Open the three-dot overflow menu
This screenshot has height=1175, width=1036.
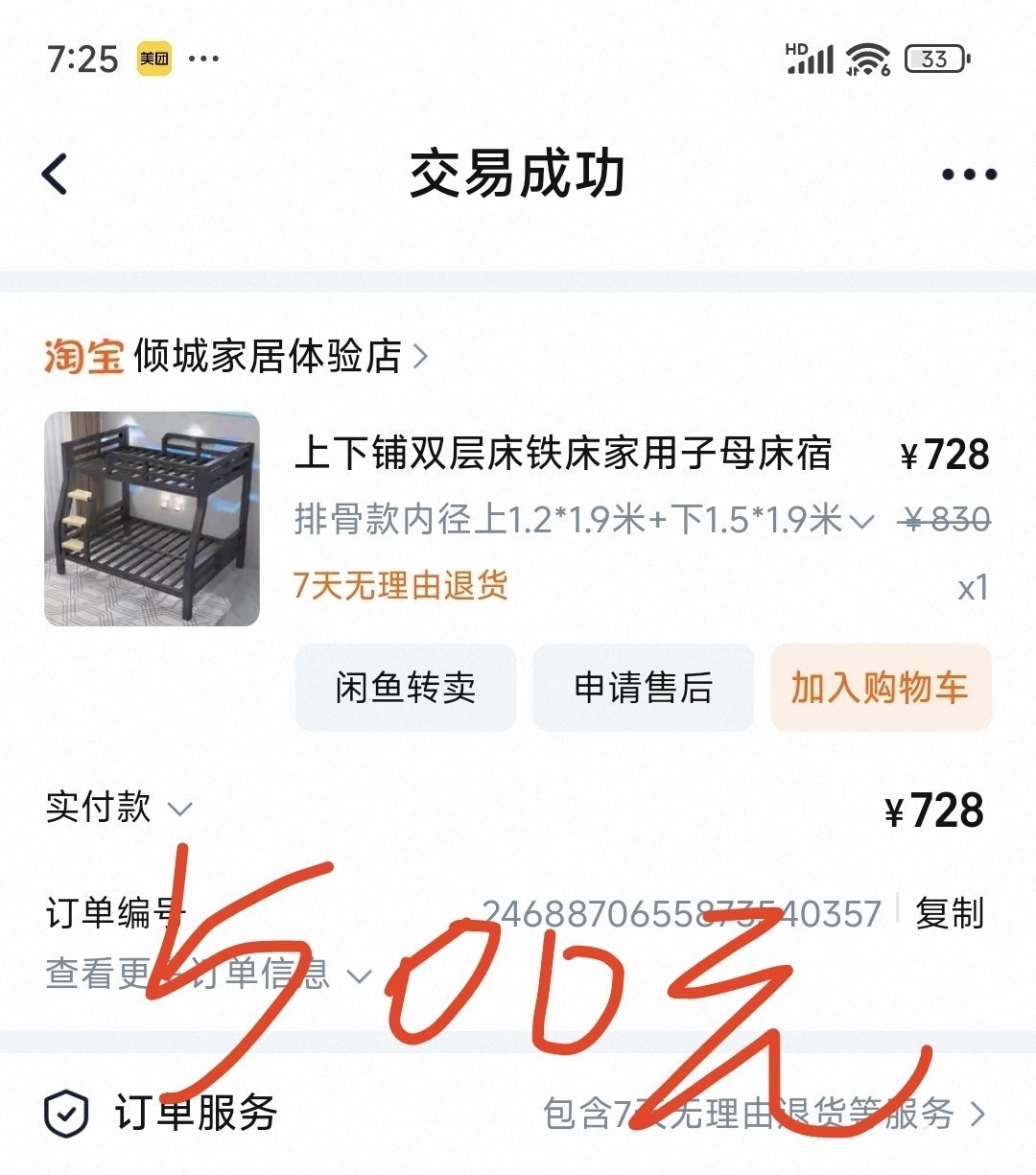tap(968, 175)
